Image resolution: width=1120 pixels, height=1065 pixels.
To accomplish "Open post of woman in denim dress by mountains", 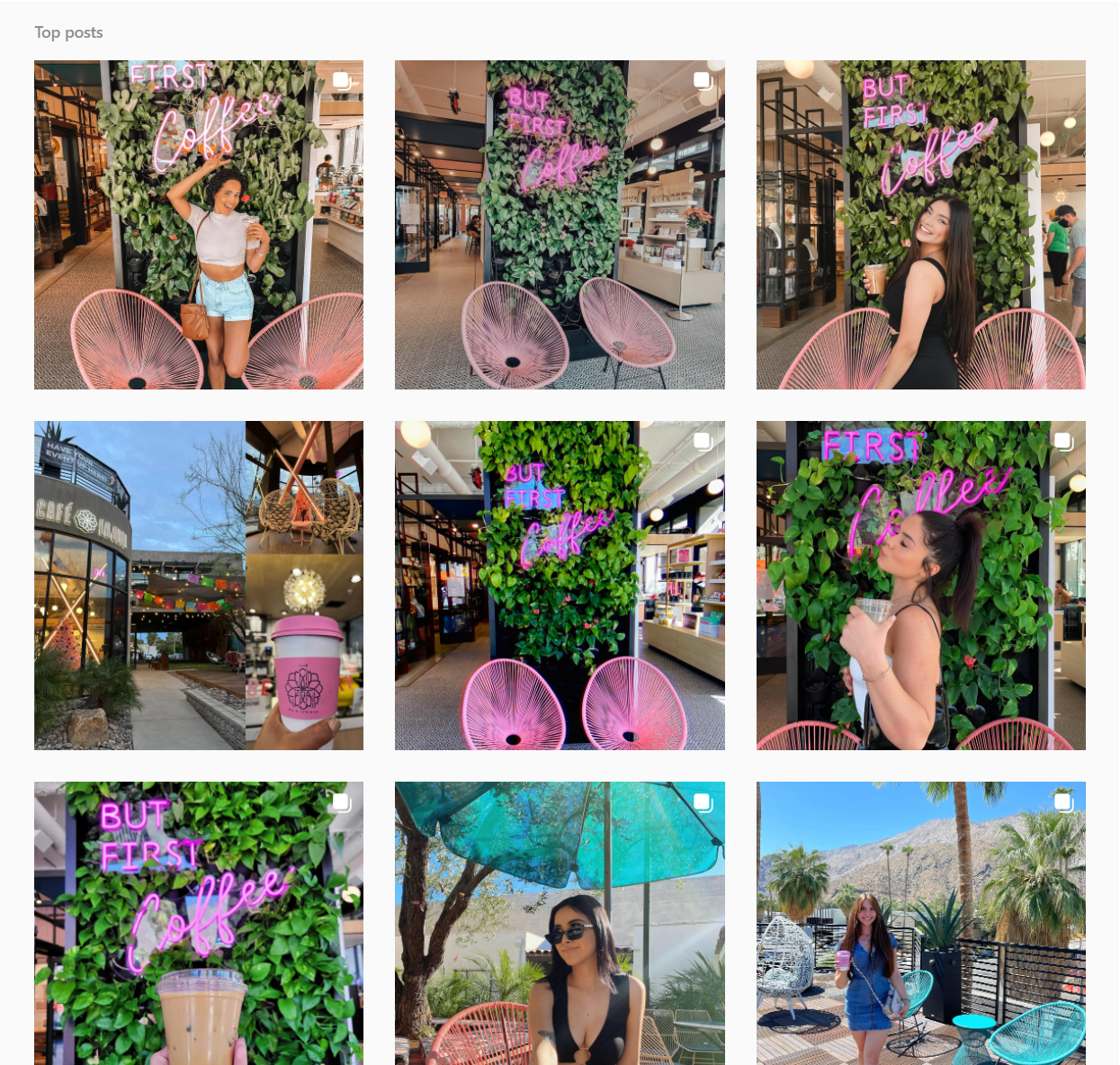I will (920, 924).
